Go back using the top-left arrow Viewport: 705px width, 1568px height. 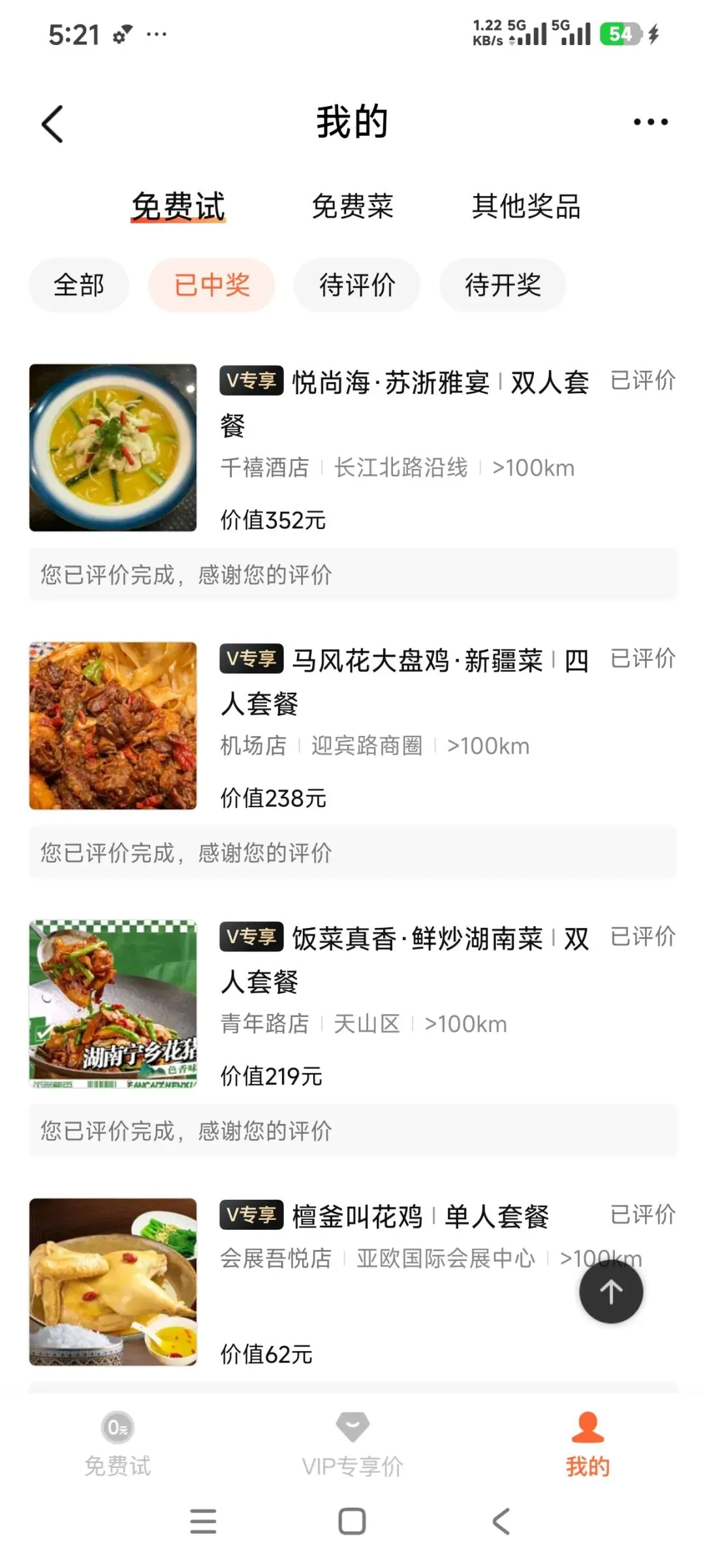tap(53, 123)
